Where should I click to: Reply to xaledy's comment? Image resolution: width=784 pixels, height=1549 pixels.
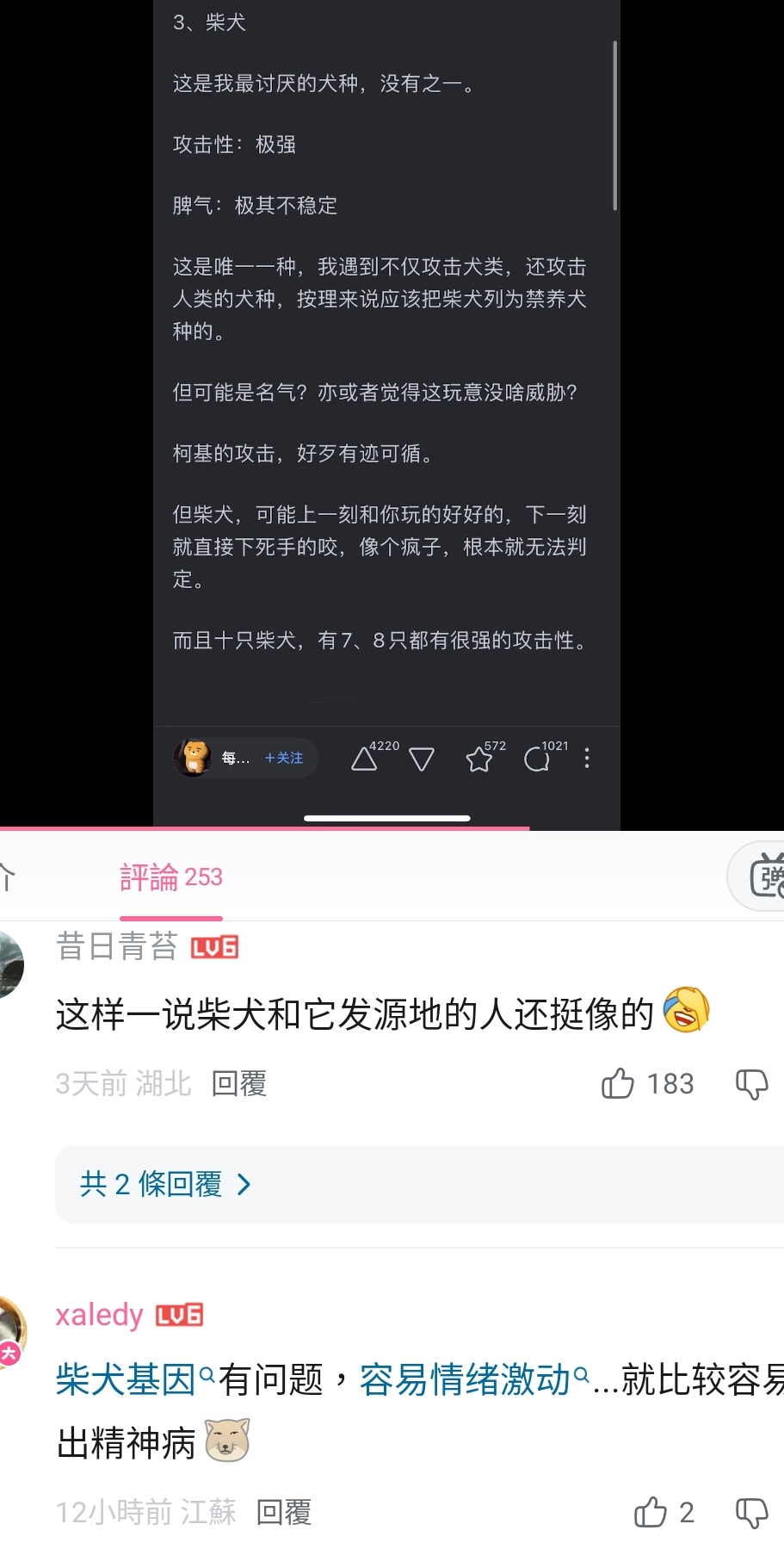point(284,1512)
